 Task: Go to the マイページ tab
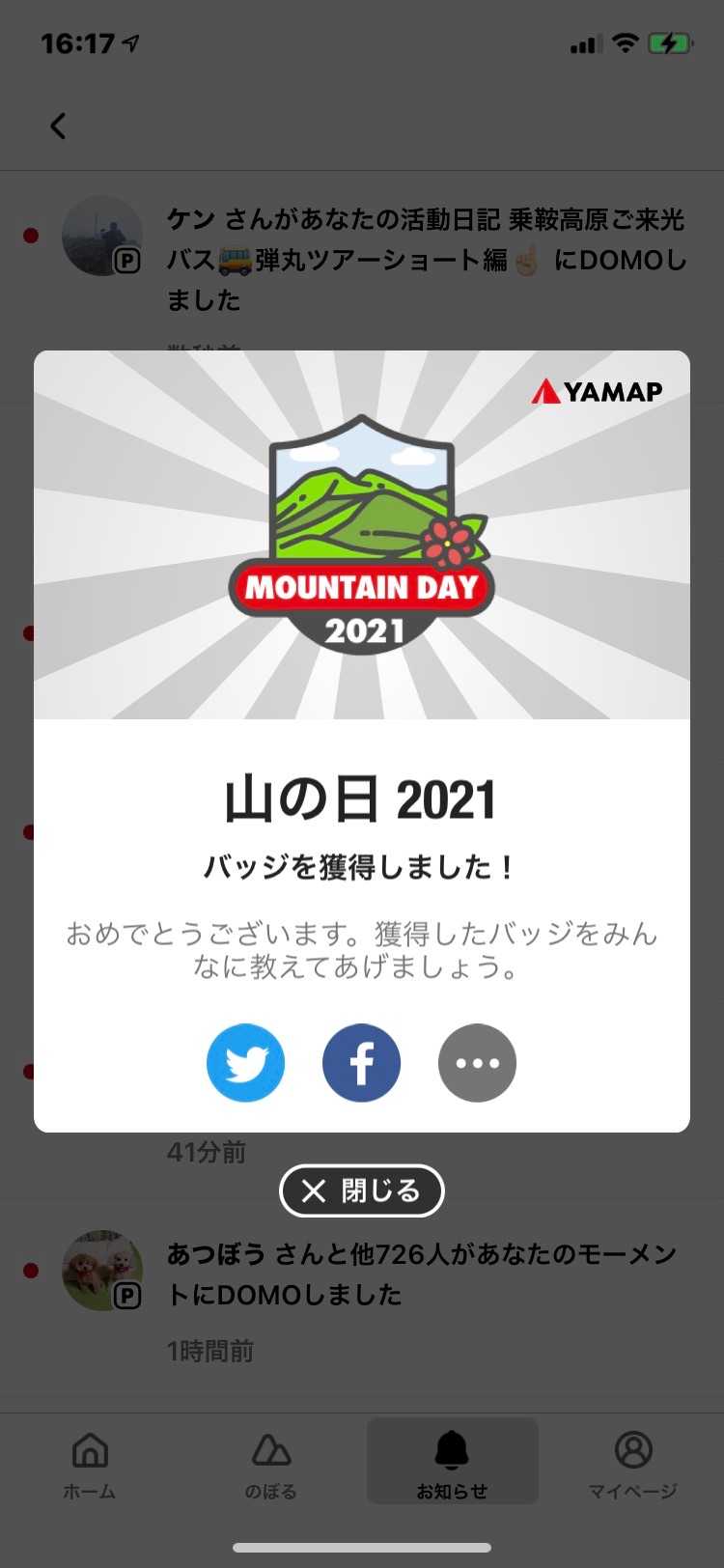[x=633, y=1463]
